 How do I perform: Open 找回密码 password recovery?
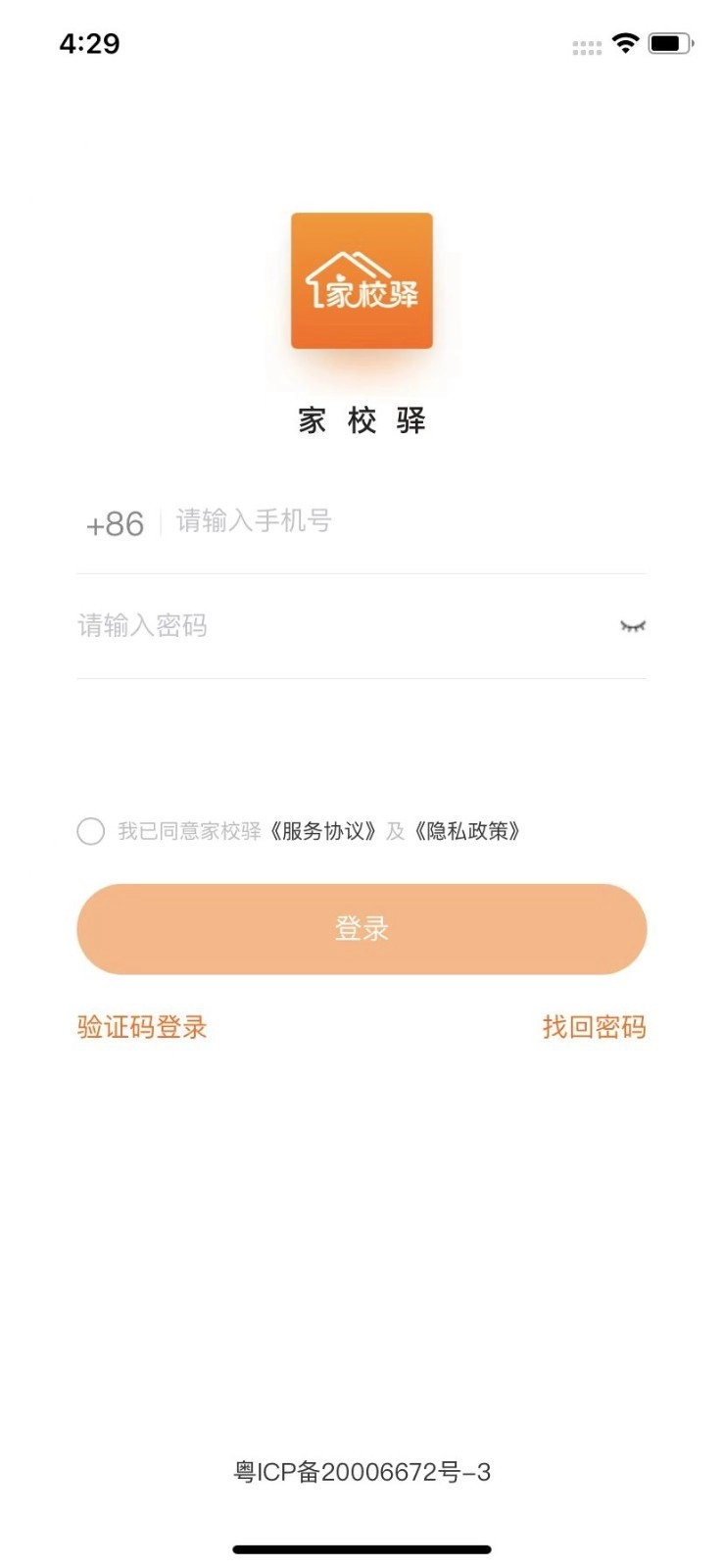(x=597, y=1027)
